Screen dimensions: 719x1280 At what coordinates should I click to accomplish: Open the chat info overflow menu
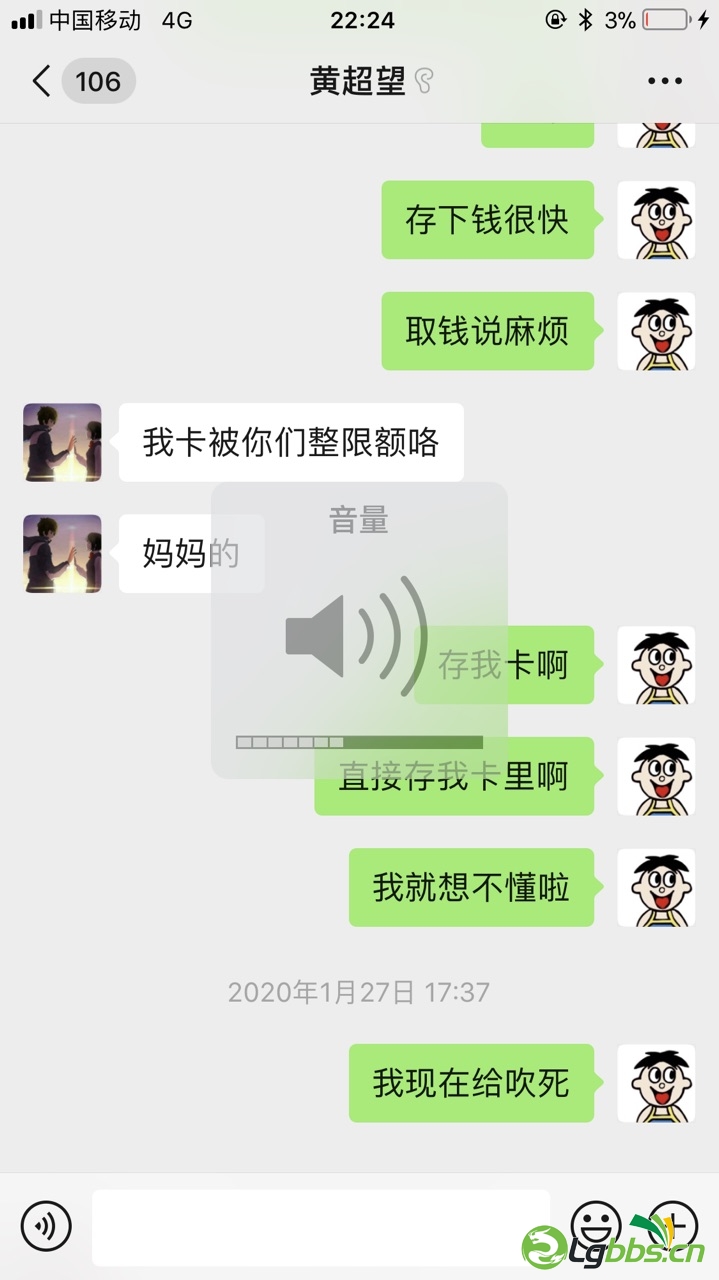coord(664,81)
